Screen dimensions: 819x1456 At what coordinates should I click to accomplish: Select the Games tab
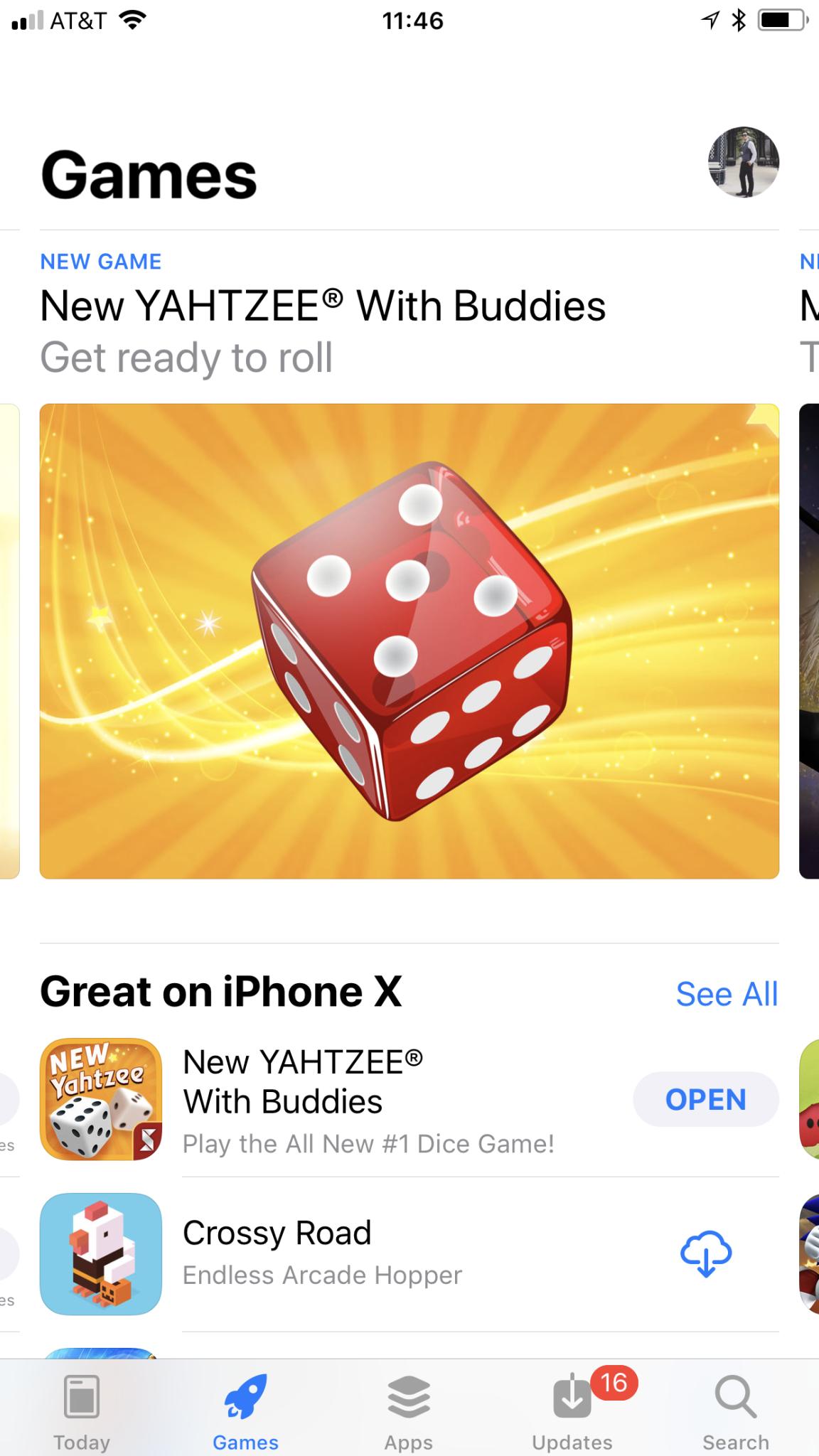[245, 1412]
